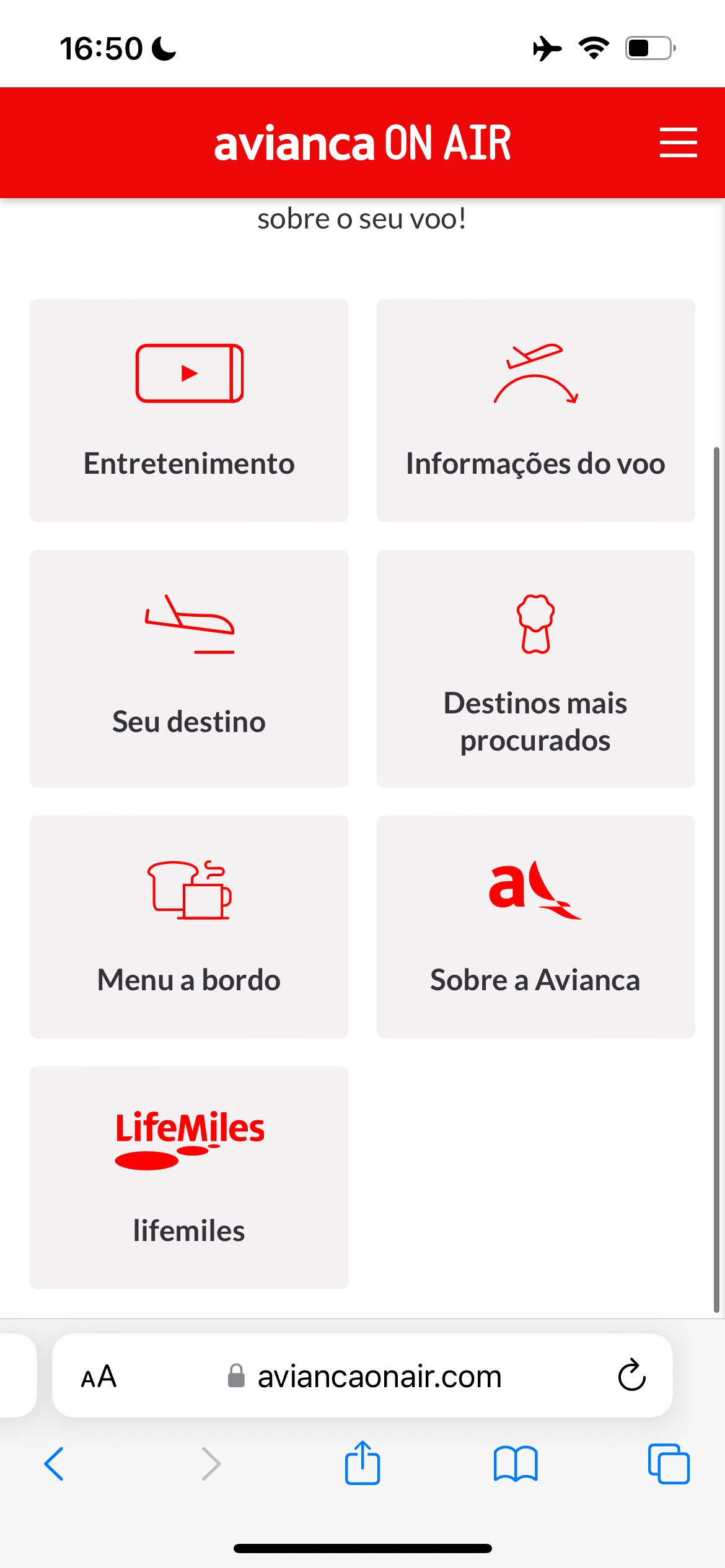Reload the page

631,1375
